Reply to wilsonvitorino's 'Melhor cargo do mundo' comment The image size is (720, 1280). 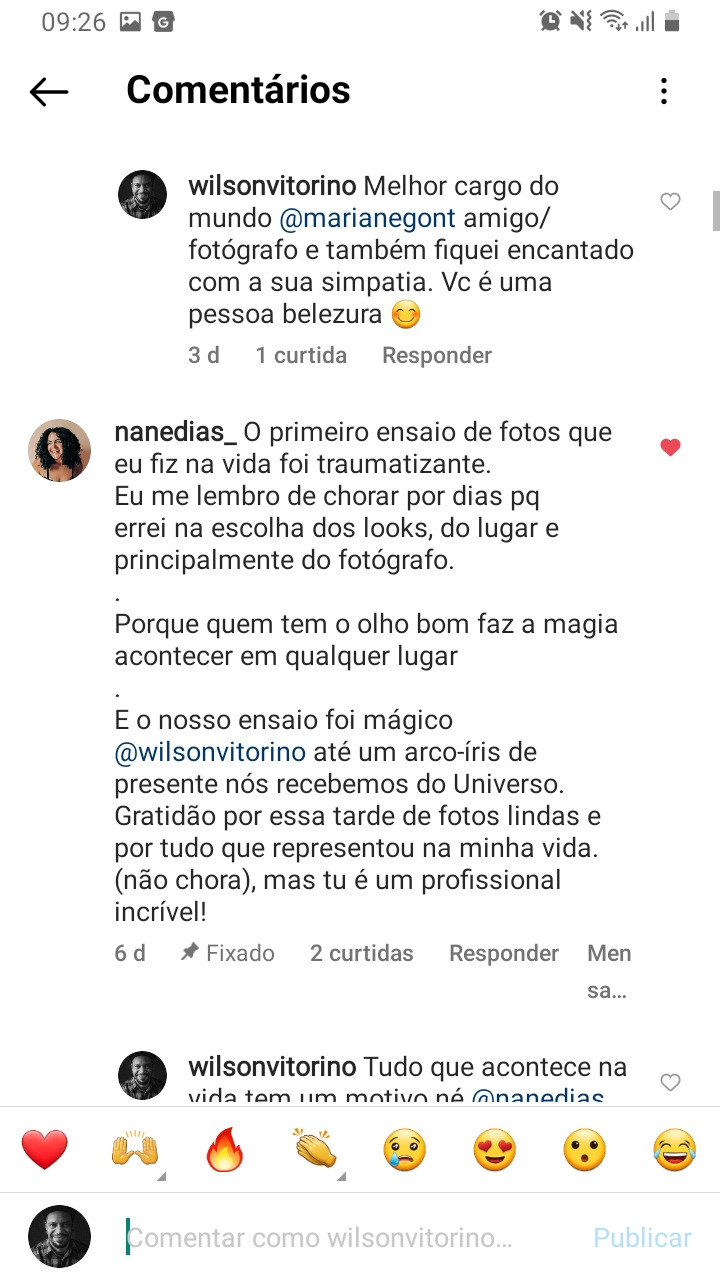437,355
